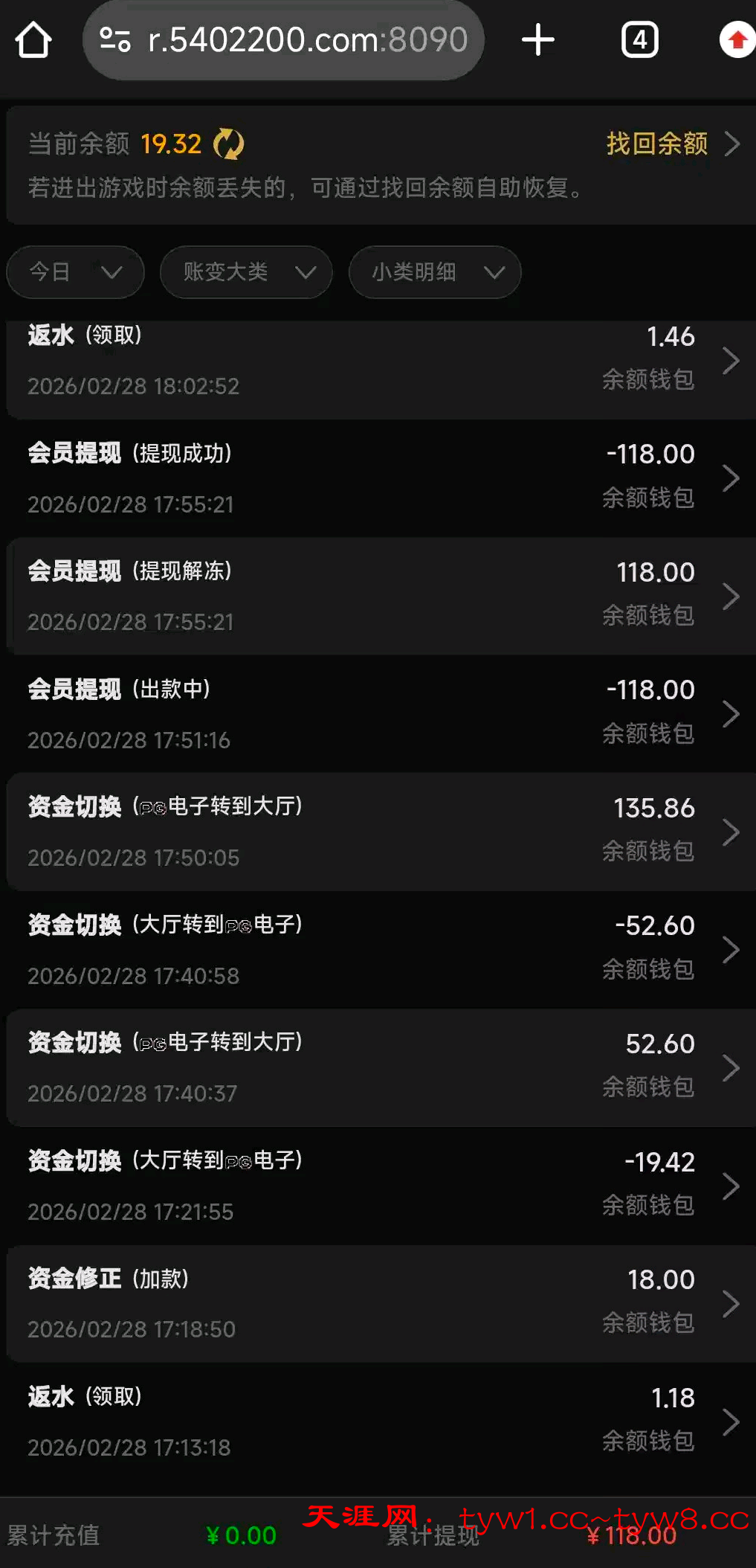The image size is (756, 1568).
Task: Expand the 小类明细 subcategory dropdown
Action: tap(435, 272)
